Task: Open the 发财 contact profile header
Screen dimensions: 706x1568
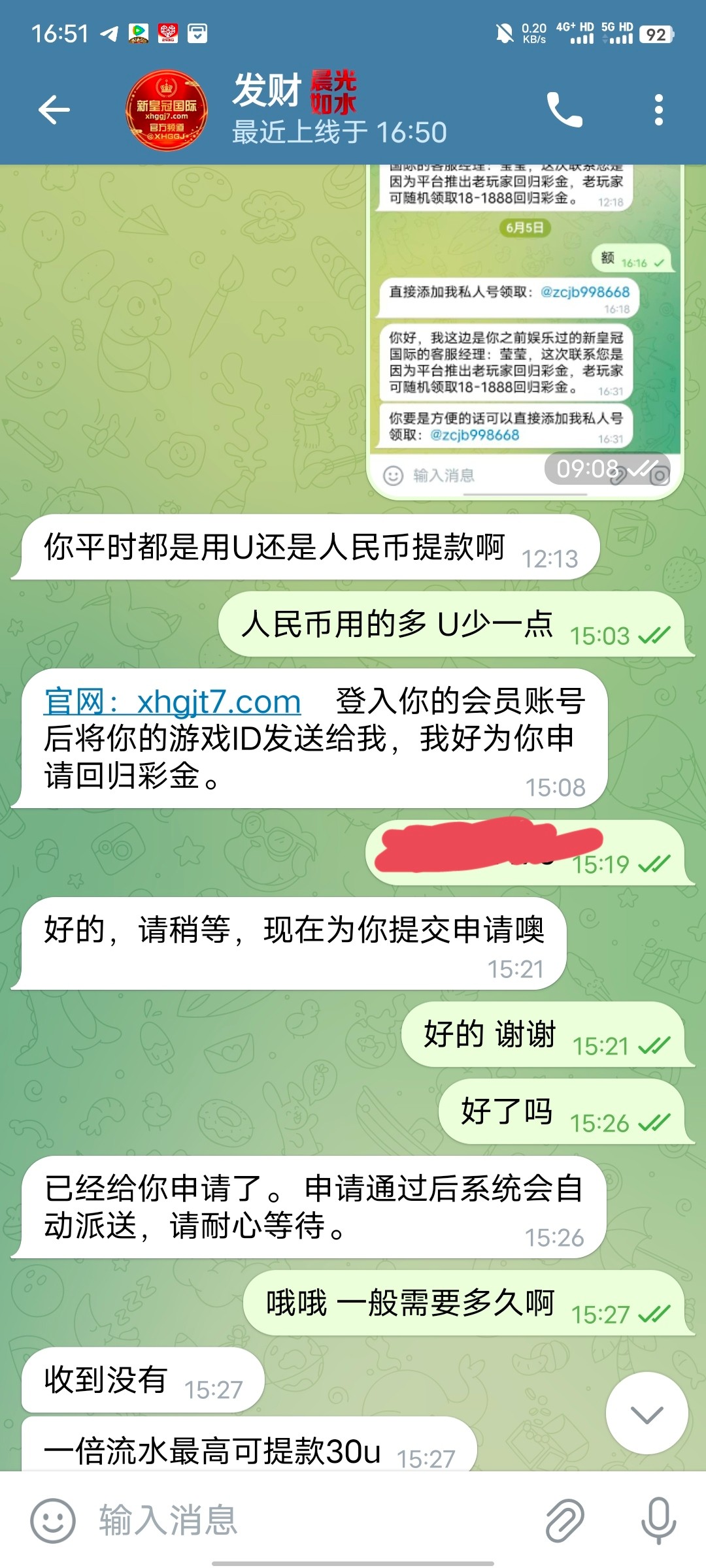Action: click(340, 109)
